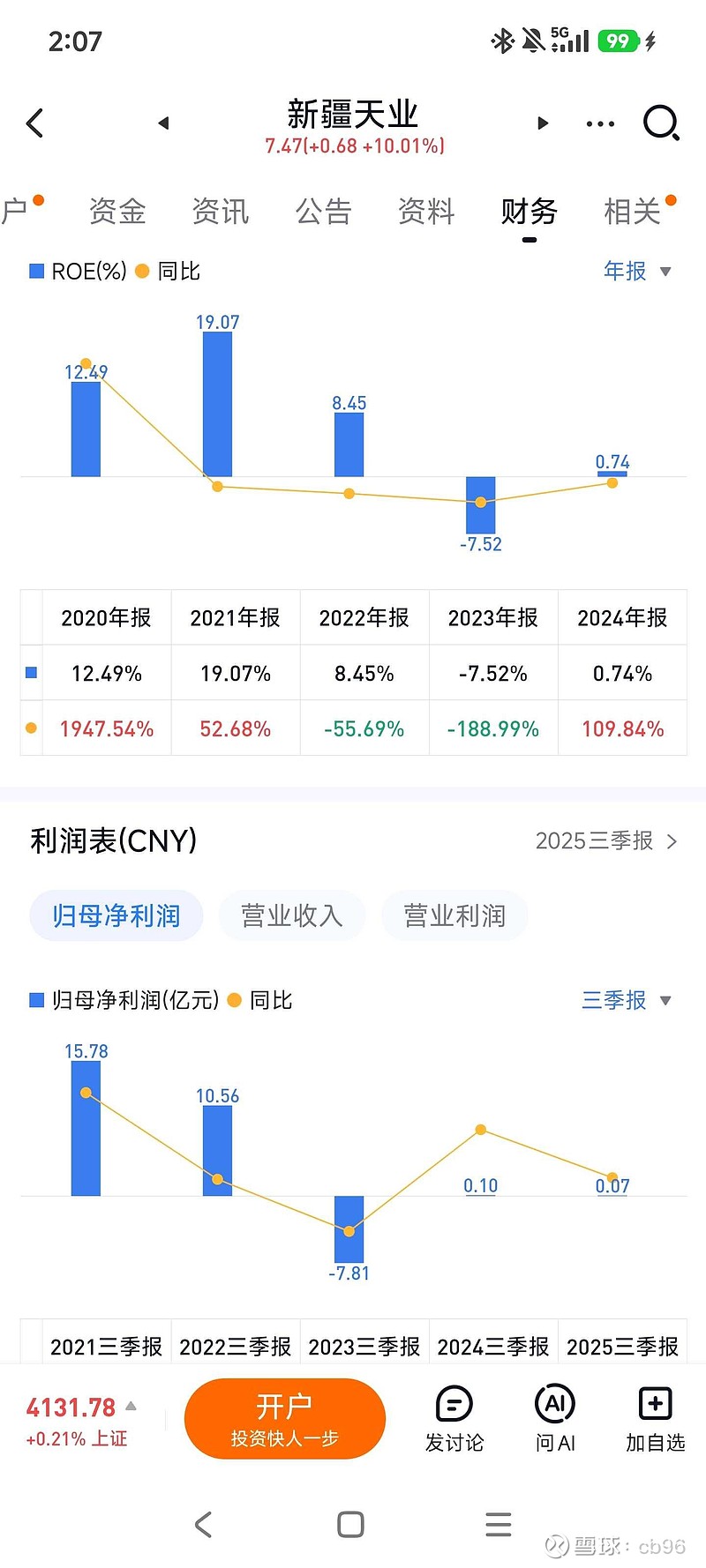The height and width of the screenshot is (1568, 706).
Task: Tap the 开户 open account button
Action: 284,1418
